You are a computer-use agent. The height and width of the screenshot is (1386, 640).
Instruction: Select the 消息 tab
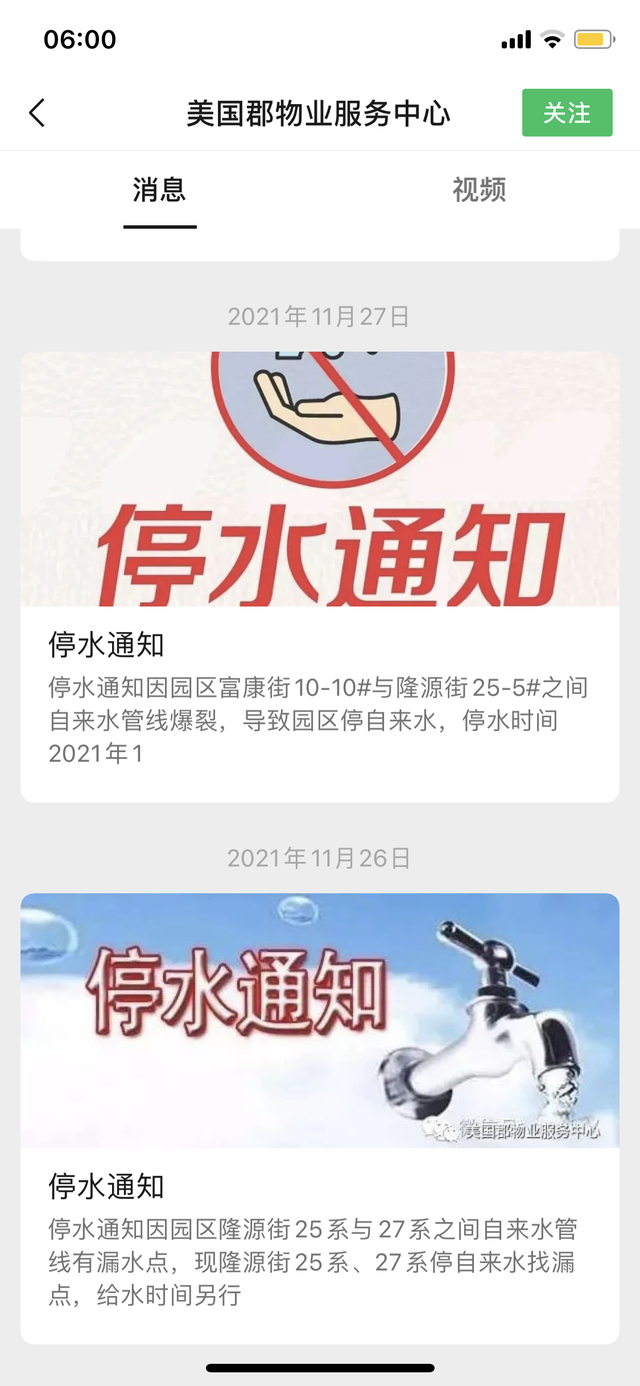[160, 190]
